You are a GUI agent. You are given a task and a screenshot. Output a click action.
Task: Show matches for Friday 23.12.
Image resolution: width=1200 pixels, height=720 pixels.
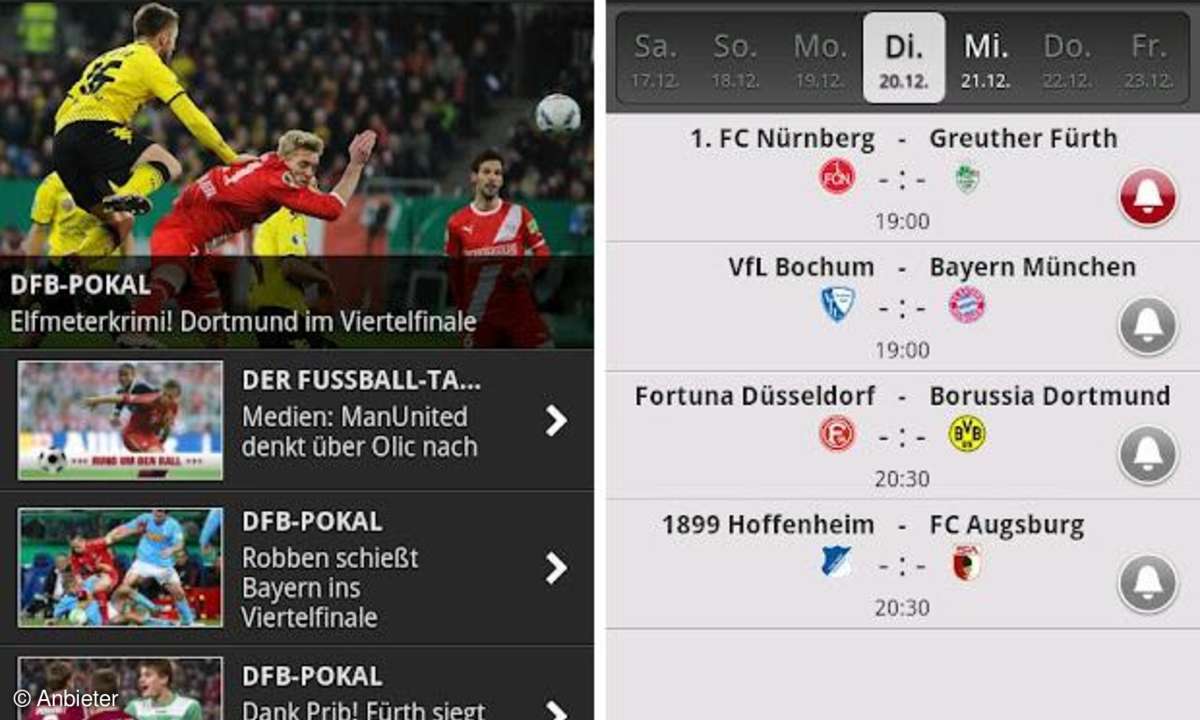(x=1150, y=59)
